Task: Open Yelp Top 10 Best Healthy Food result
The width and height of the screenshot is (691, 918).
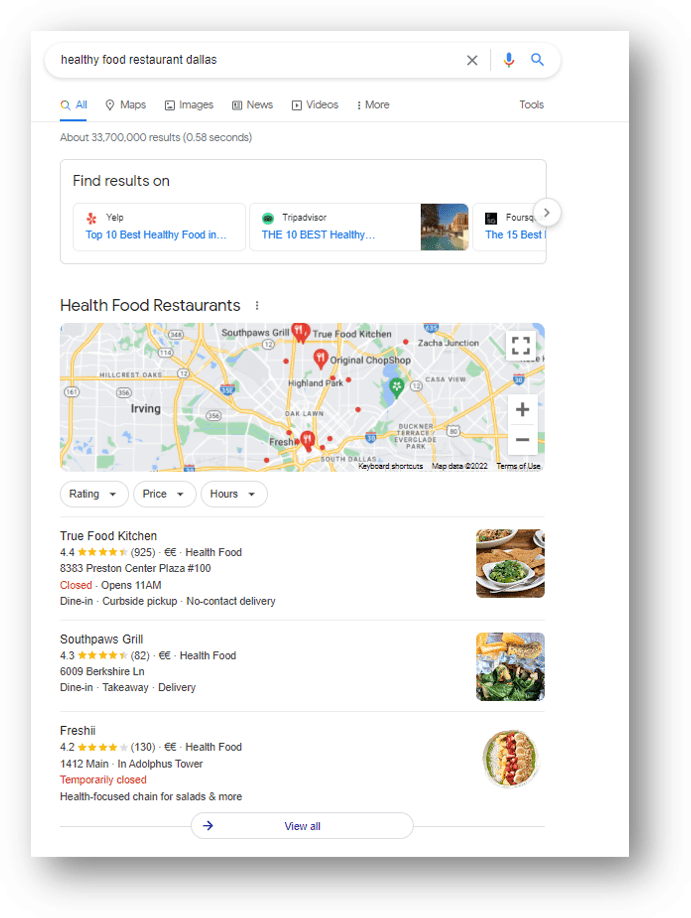Action: [156, 235]
